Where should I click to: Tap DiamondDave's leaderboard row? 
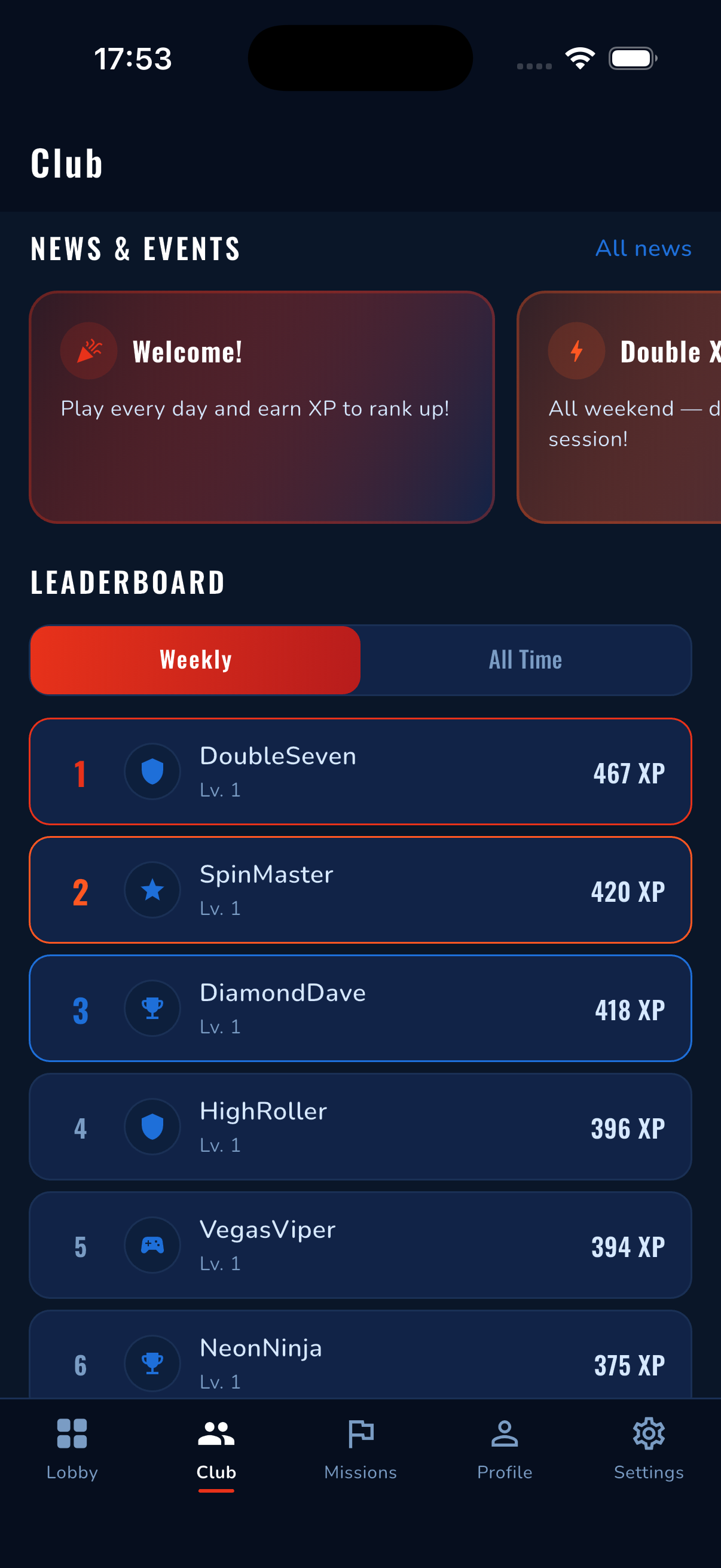click(x=360, y=1008)
